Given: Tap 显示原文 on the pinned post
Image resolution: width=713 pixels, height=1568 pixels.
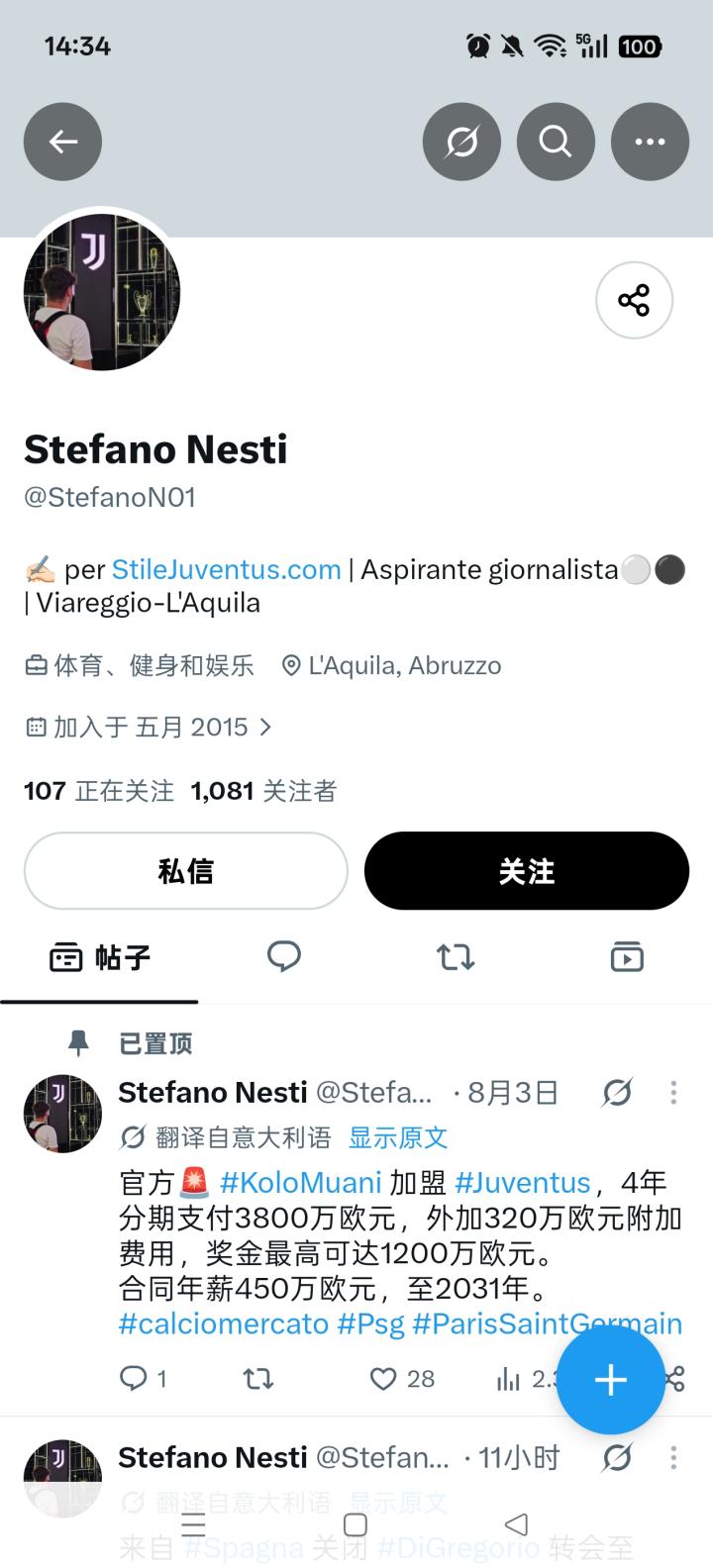Looking at the screenshot, I should (x=398, y=1137).
